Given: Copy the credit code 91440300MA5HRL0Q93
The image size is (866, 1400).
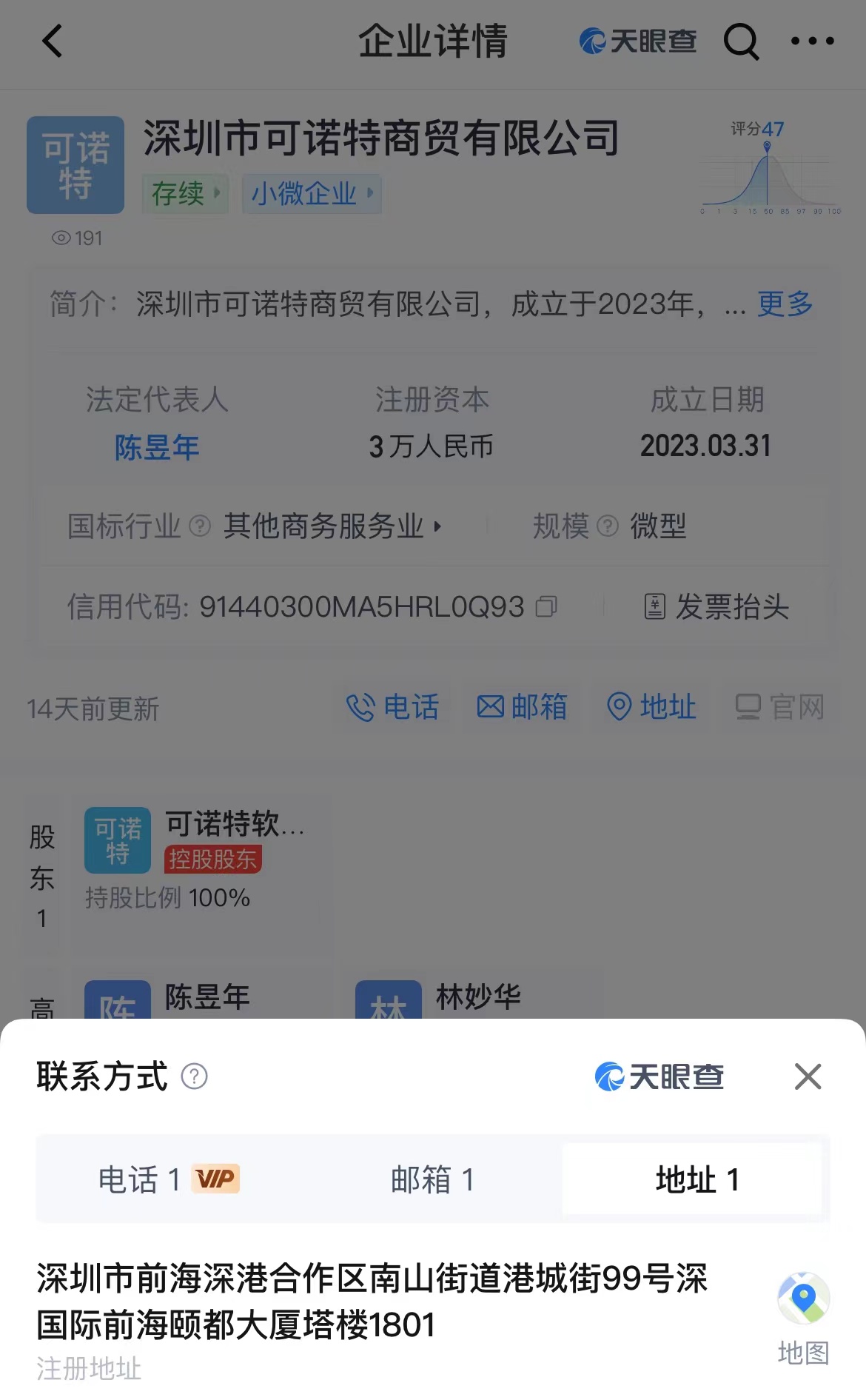Looking at the screenshot, I should (546, 607).
